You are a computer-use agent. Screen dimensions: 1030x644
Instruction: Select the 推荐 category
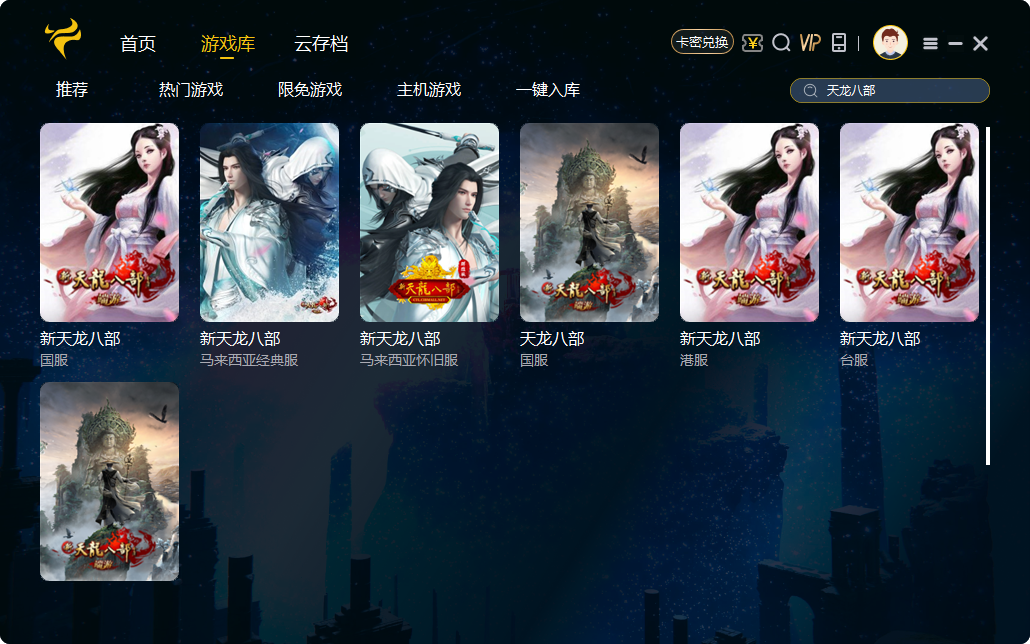(x=72, y=90)
